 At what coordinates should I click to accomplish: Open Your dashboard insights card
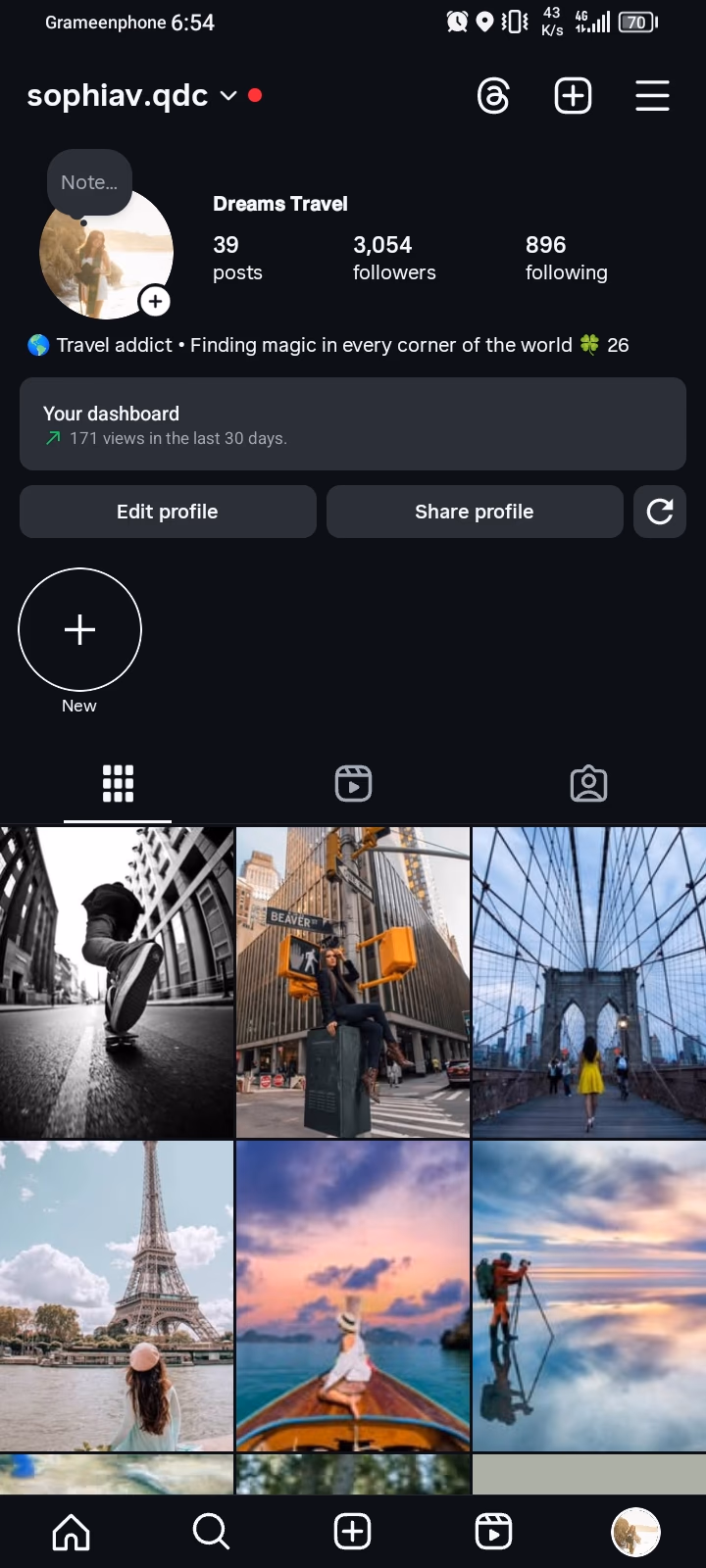point(353,424)
